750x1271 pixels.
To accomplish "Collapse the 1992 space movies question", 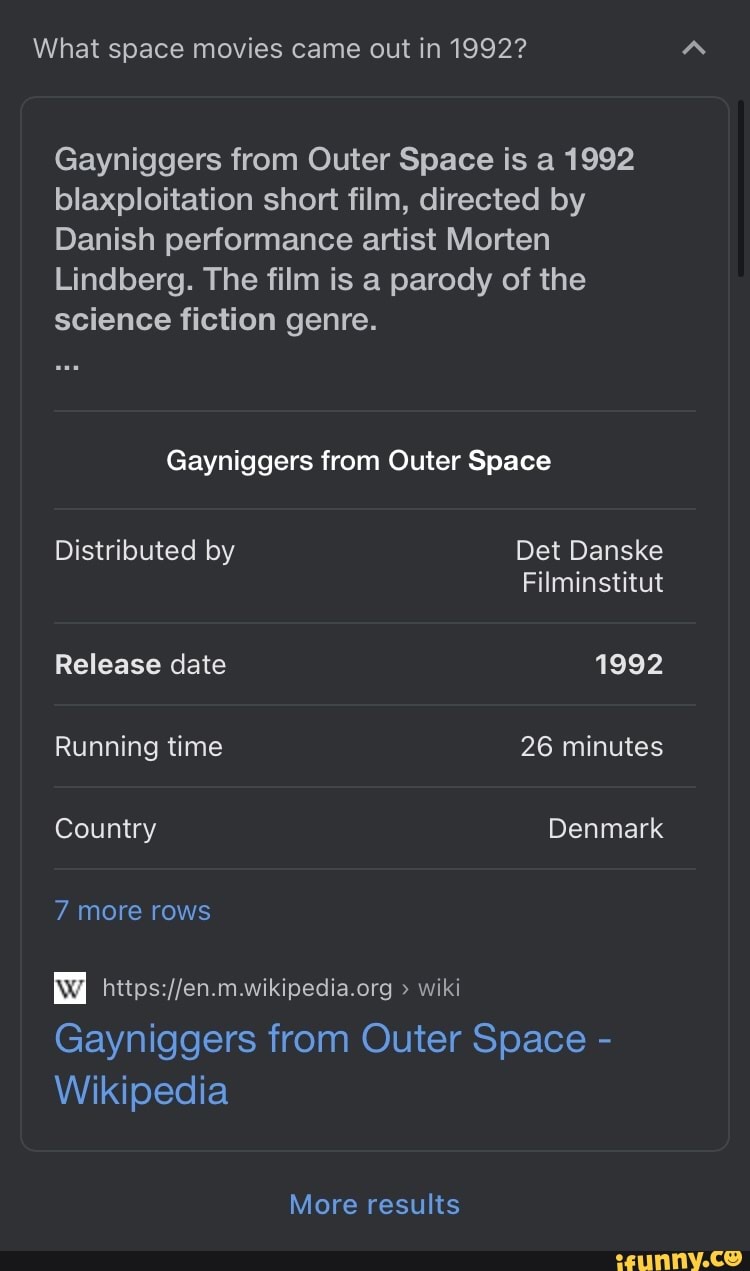I will tap(693, 48).
